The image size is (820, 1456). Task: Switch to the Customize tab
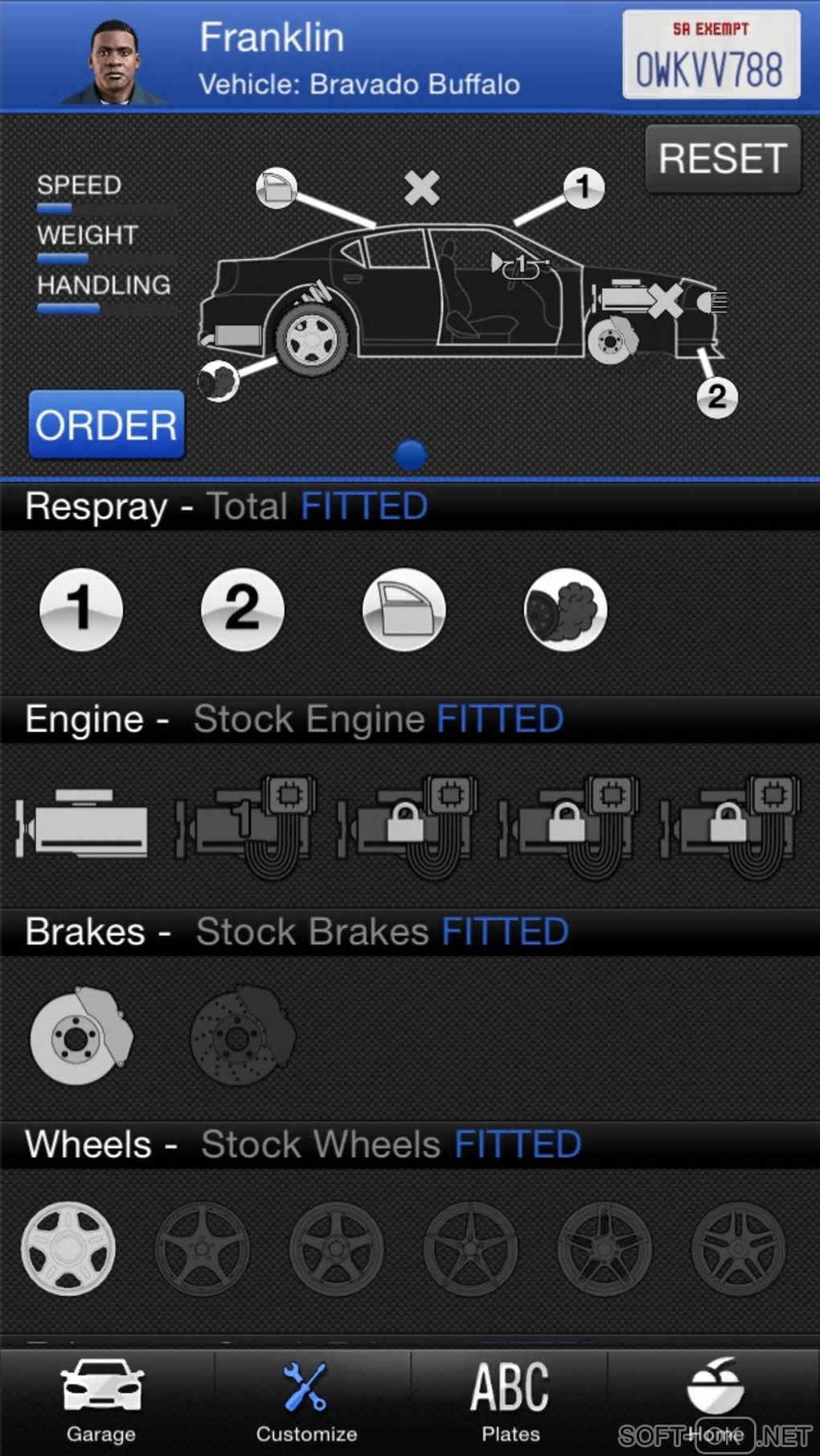tap(306, 1400)
